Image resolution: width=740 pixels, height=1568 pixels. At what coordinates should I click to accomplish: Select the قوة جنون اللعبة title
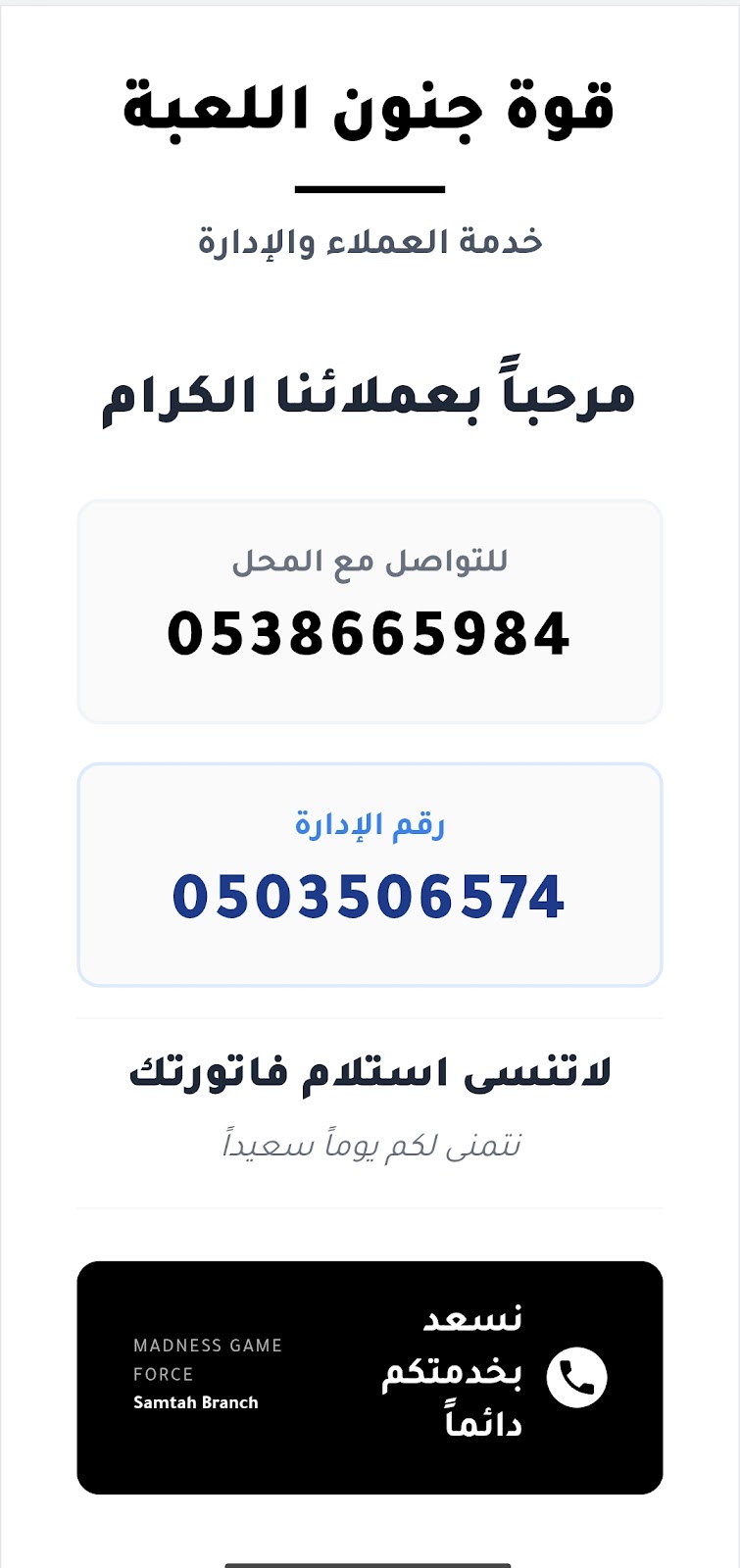coord(370,106)
